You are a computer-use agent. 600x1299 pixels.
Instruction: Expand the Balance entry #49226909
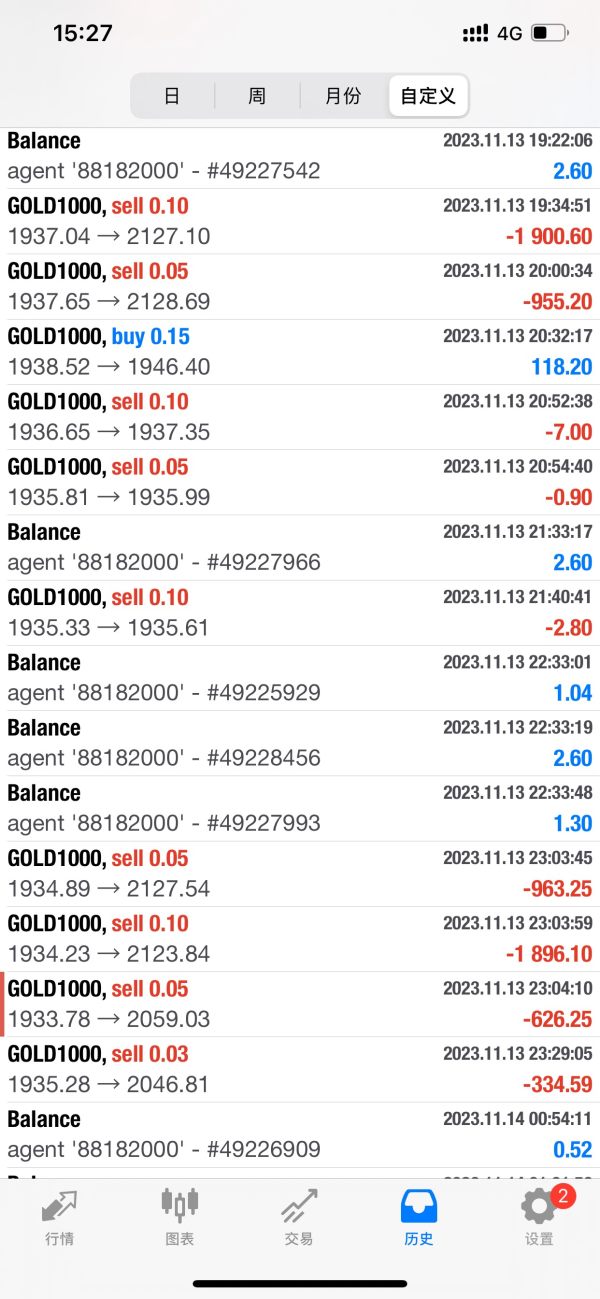(x=300, y=1134)
